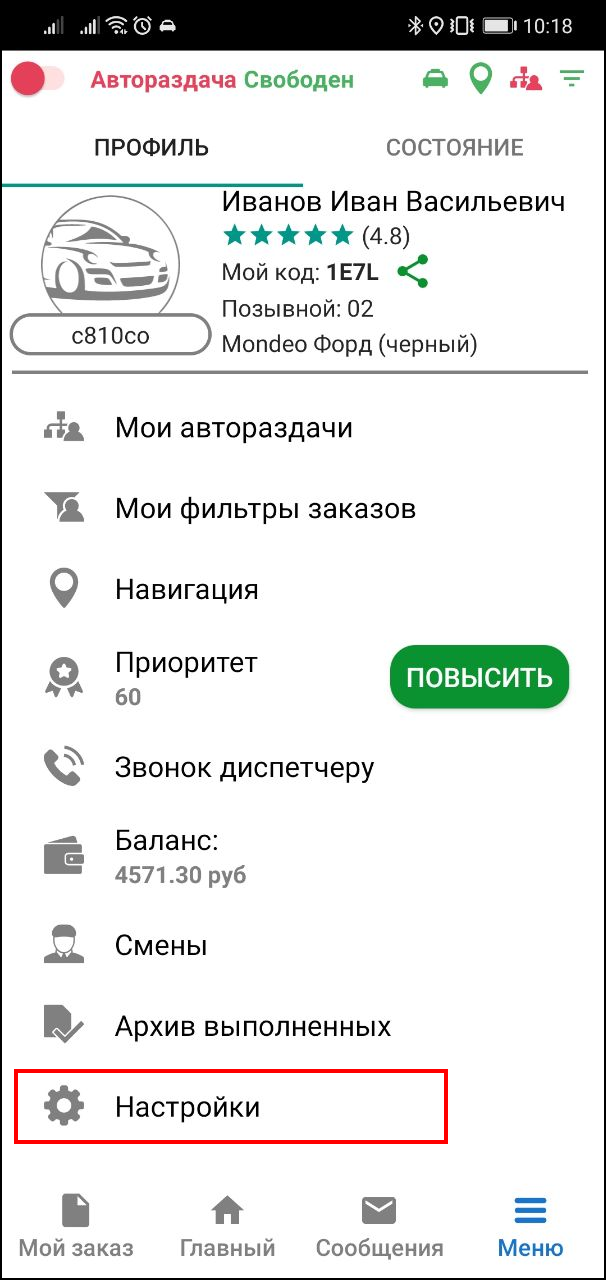Open Архив выполненных
Screen dimensions: 606x1280
click(x=252, y=1026)
